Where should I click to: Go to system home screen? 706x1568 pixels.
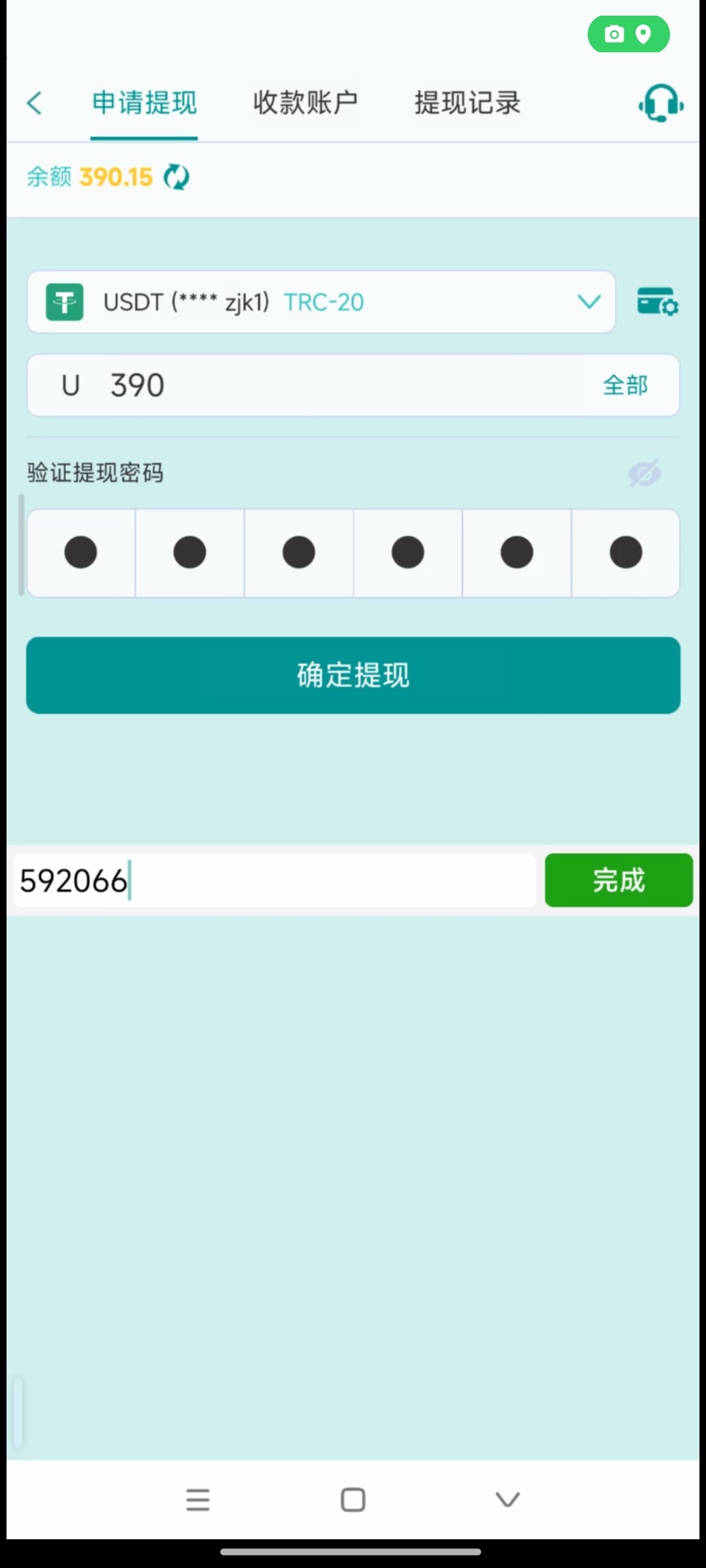pos(353,1500)
